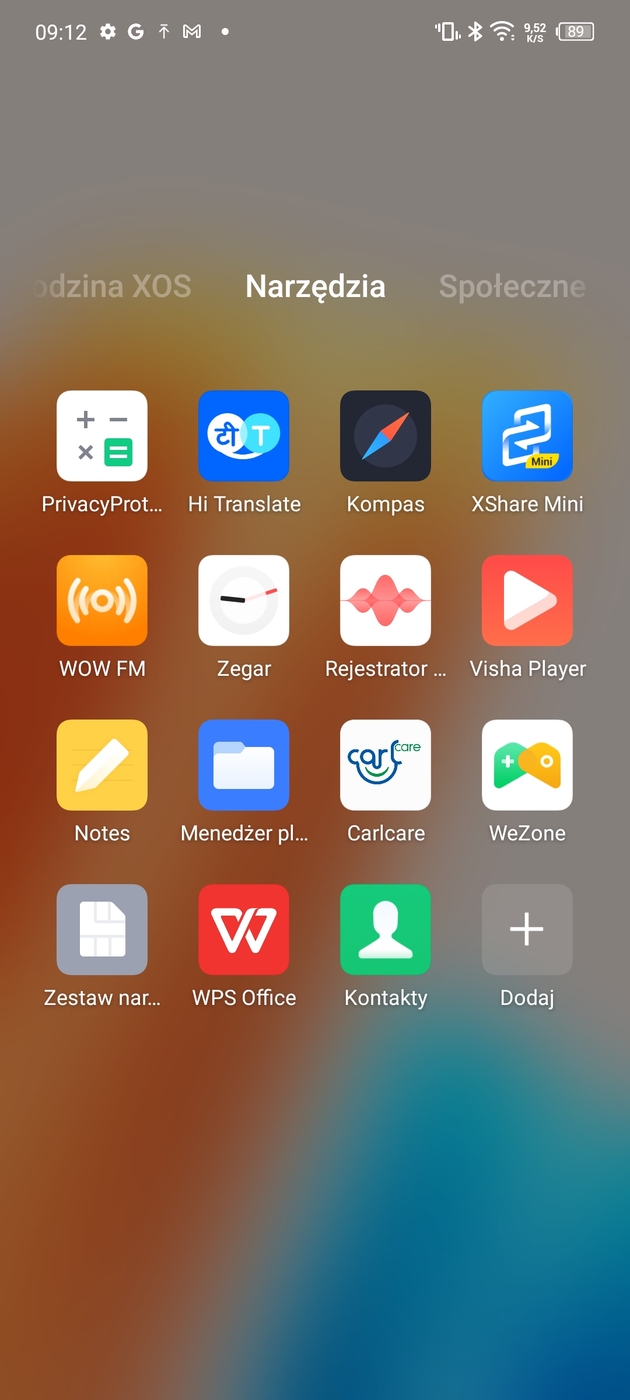
Task: Switch to the Społeczne folder tab
Action: click(x=512, y=287)
